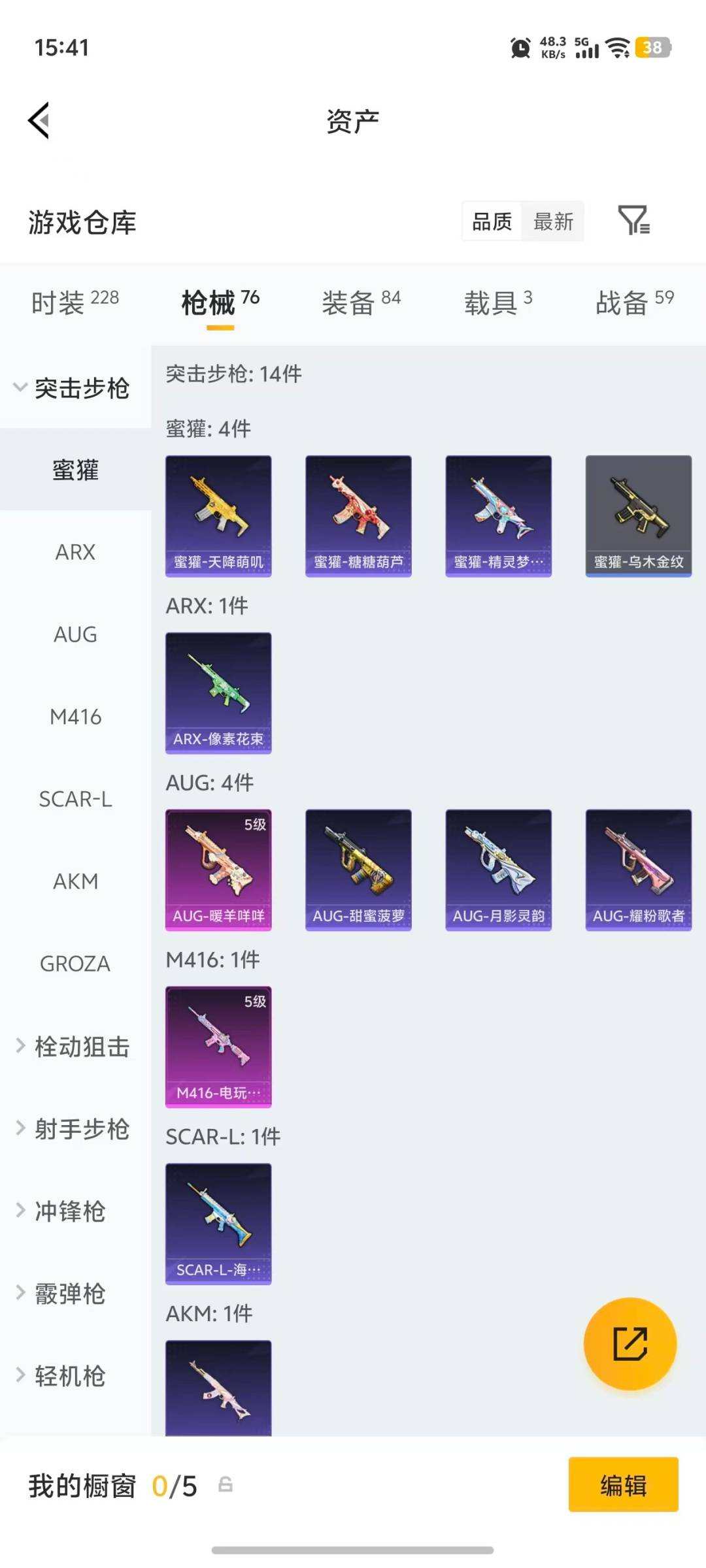The width and height of the screenshot is (706, 1568).
Task: Switch to the 时装 tab
Action: click(x=75, y=302)
